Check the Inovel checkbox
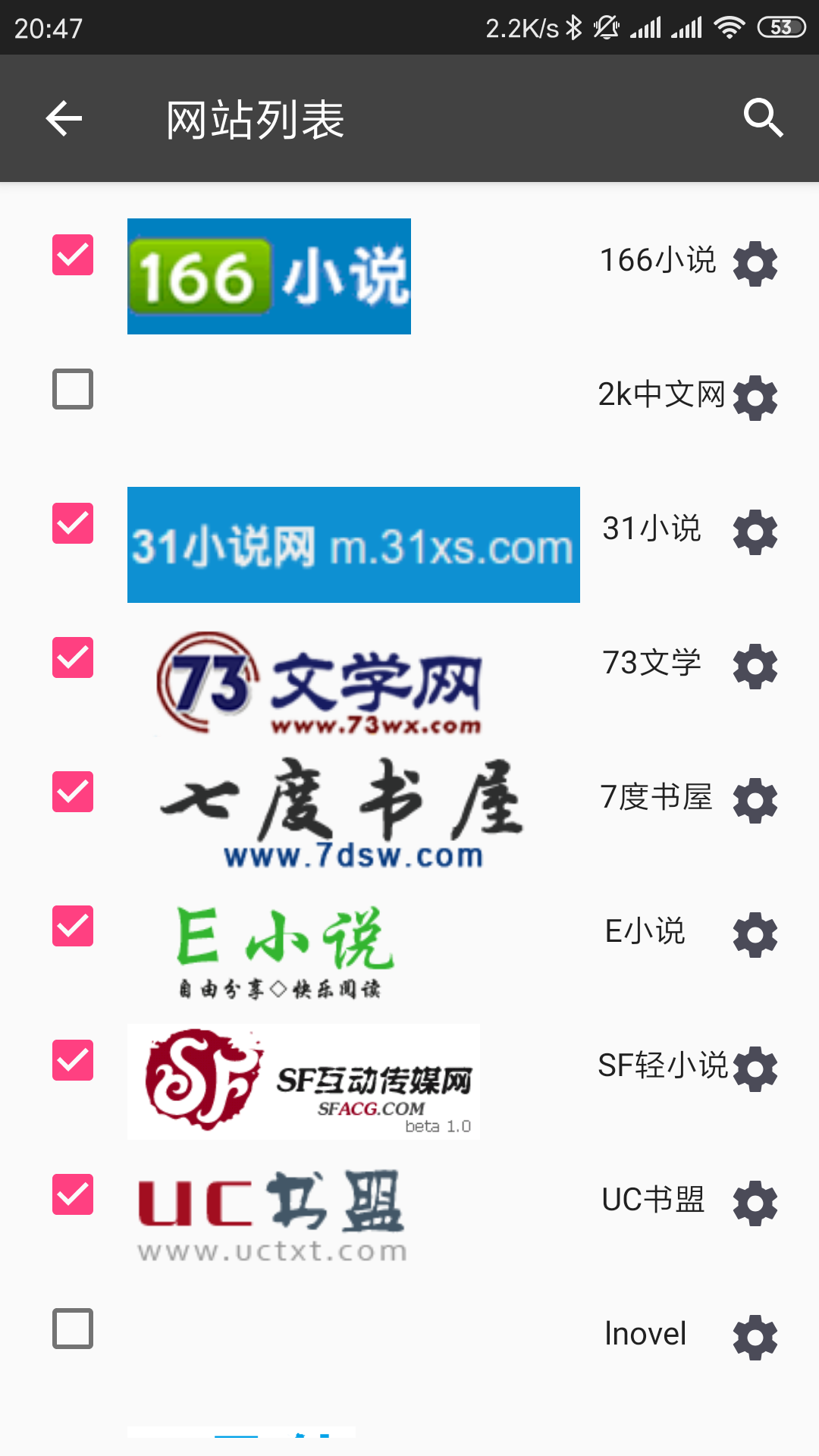The width and height of the screenshot is (819, 1456). point(73,1329)
